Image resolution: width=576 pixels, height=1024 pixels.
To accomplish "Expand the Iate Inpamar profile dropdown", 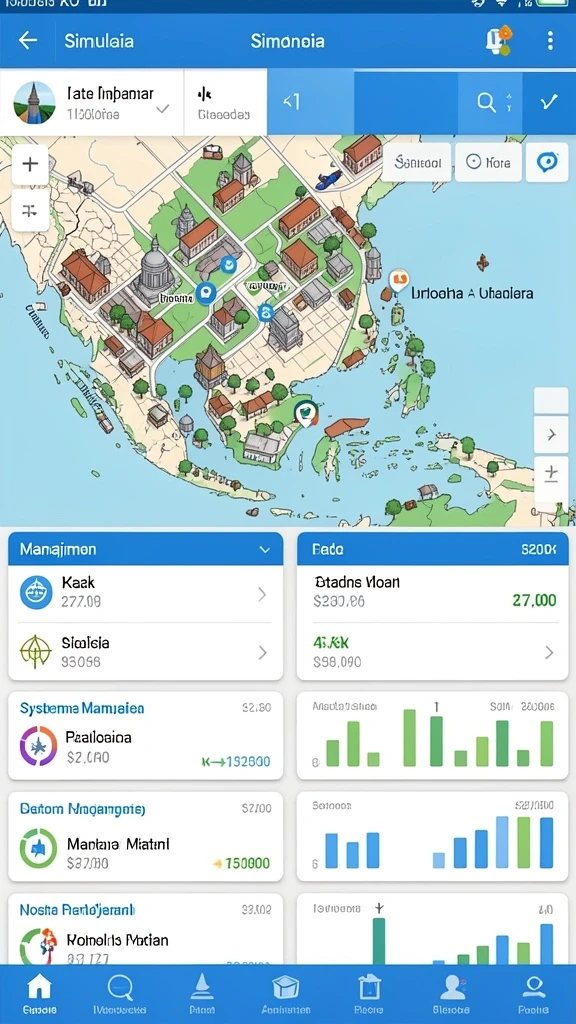I will point(162,108).
